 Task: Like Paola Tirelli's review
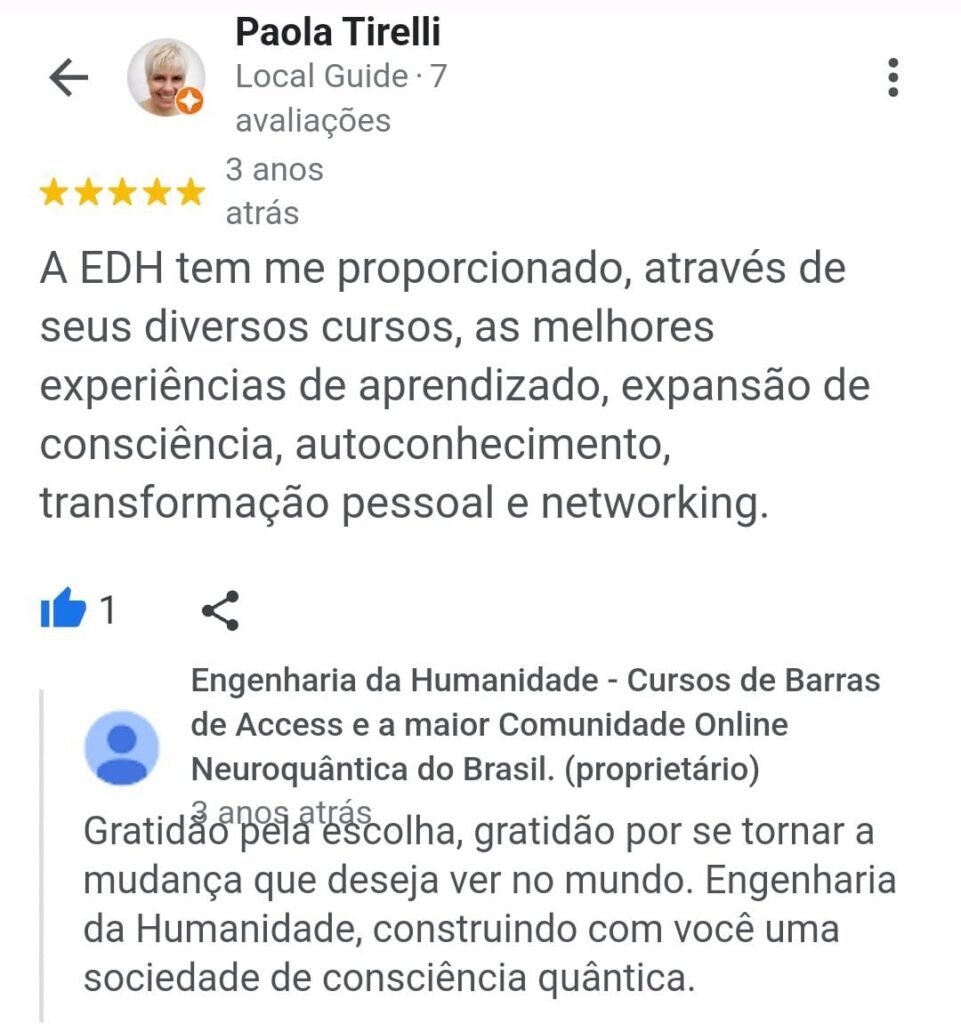[63, 609]
